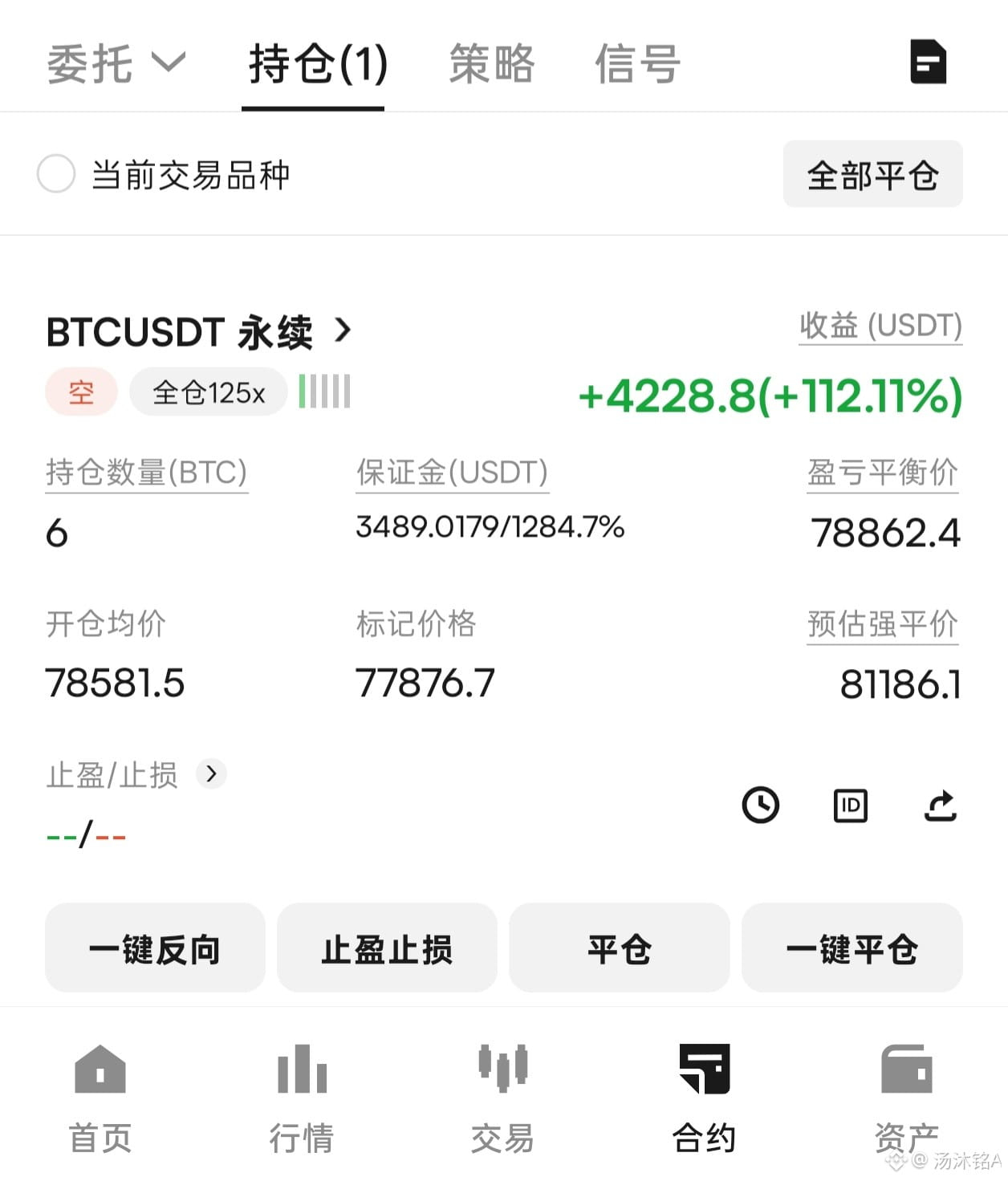Share this position's profit
This screenshot has width=1008, height=1181.
pos(941,805)
